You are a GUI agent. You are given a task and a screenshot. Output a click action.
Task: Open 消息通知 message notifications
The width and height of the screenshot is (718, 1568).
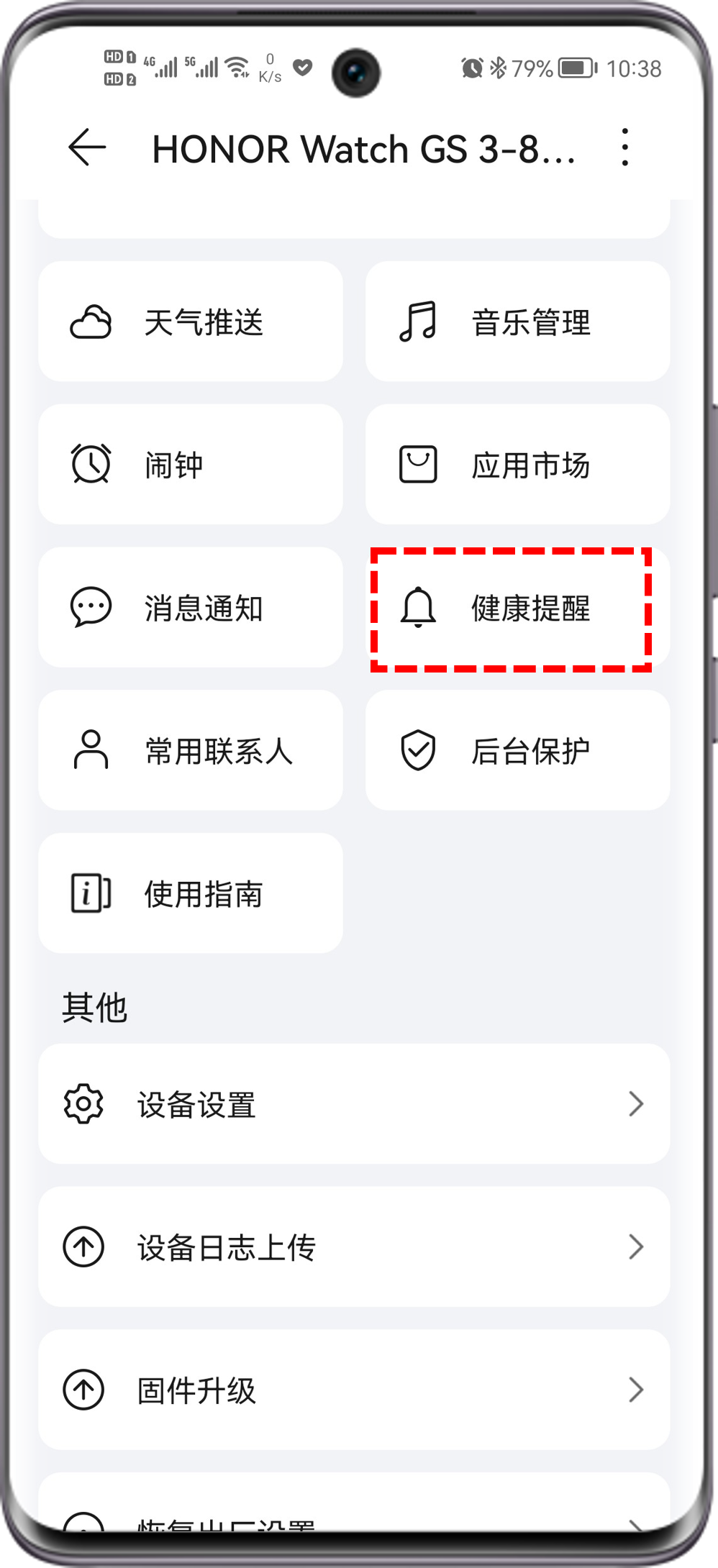[191, 608]
